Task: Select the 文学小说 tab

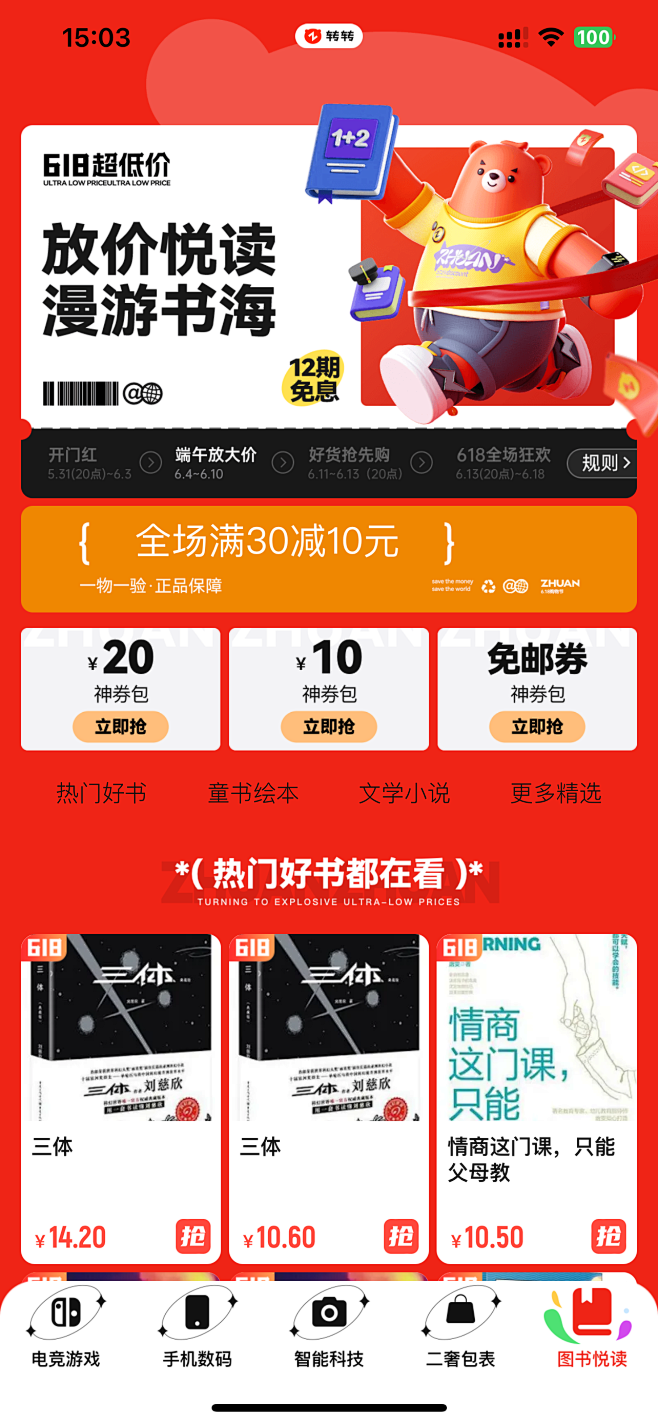Action: [404, 794]
